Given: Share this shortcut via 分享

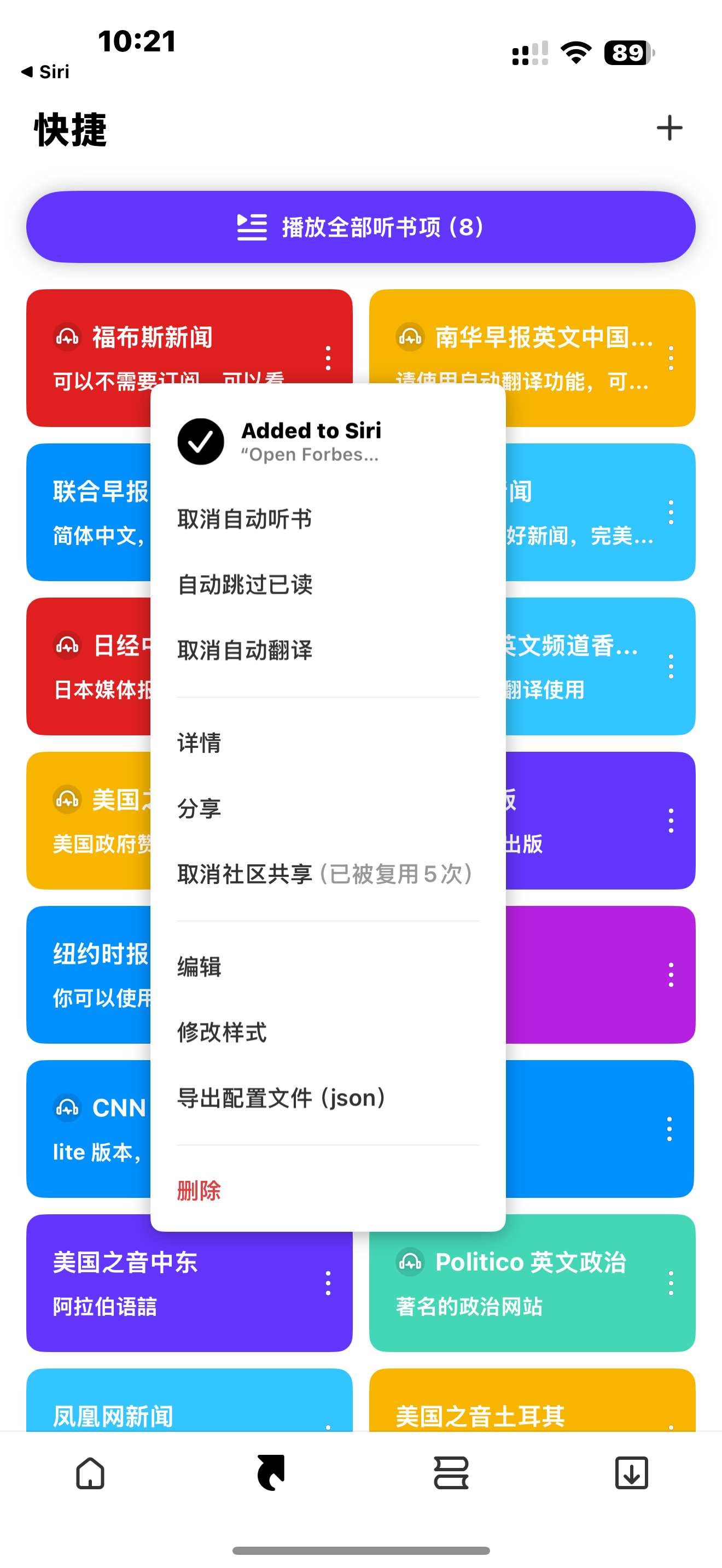Looking at the screenshot, I should (199, 809).
